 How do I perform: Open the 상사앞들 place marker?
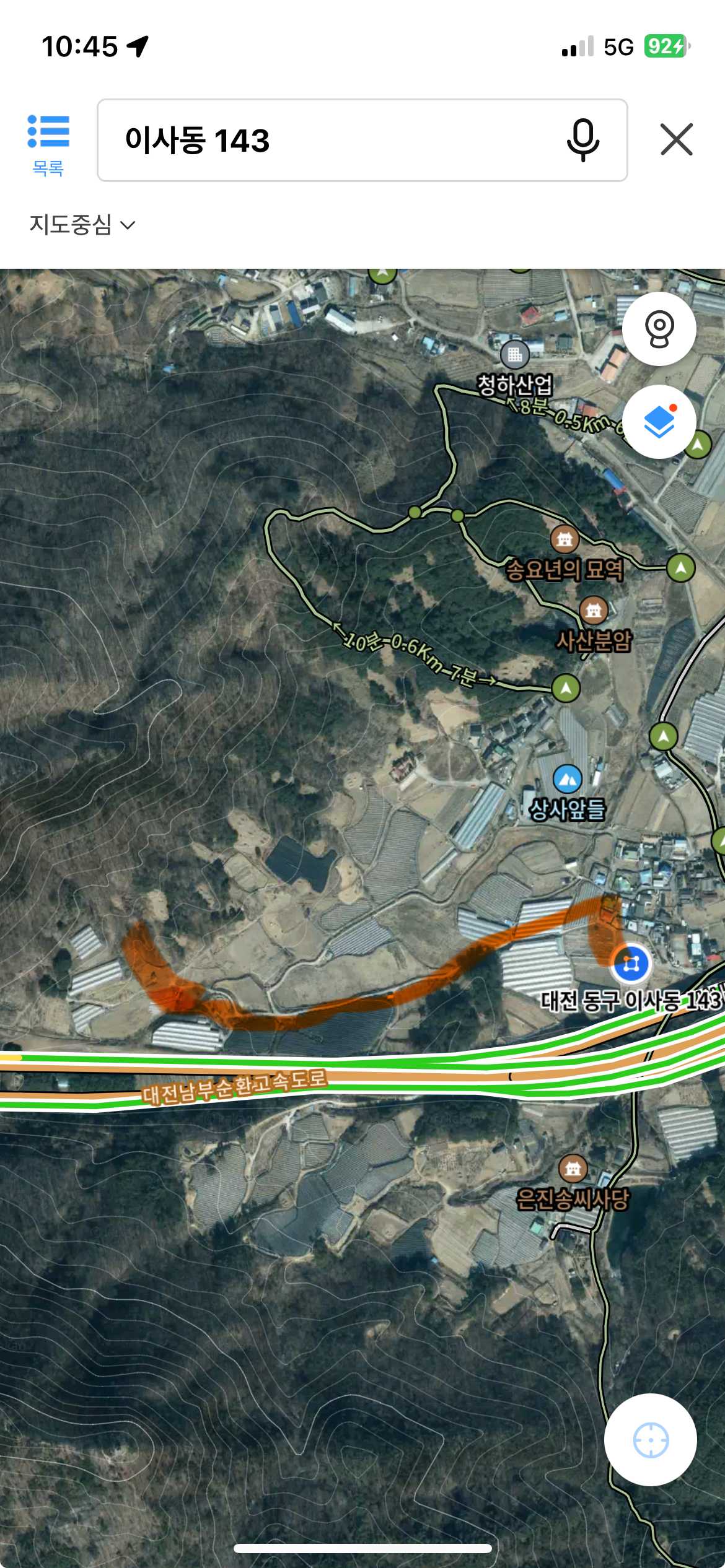(x=567, y=780)
